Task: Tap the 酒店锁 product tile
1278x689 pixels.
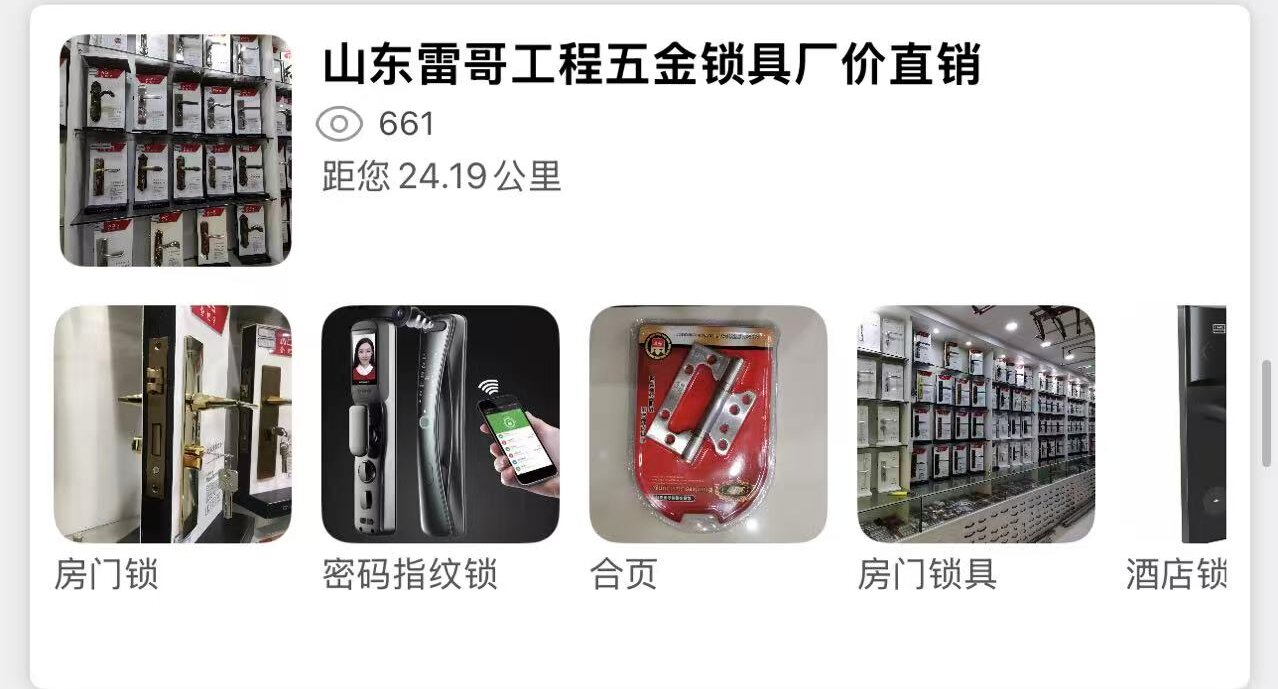Action: [1200, 424]
